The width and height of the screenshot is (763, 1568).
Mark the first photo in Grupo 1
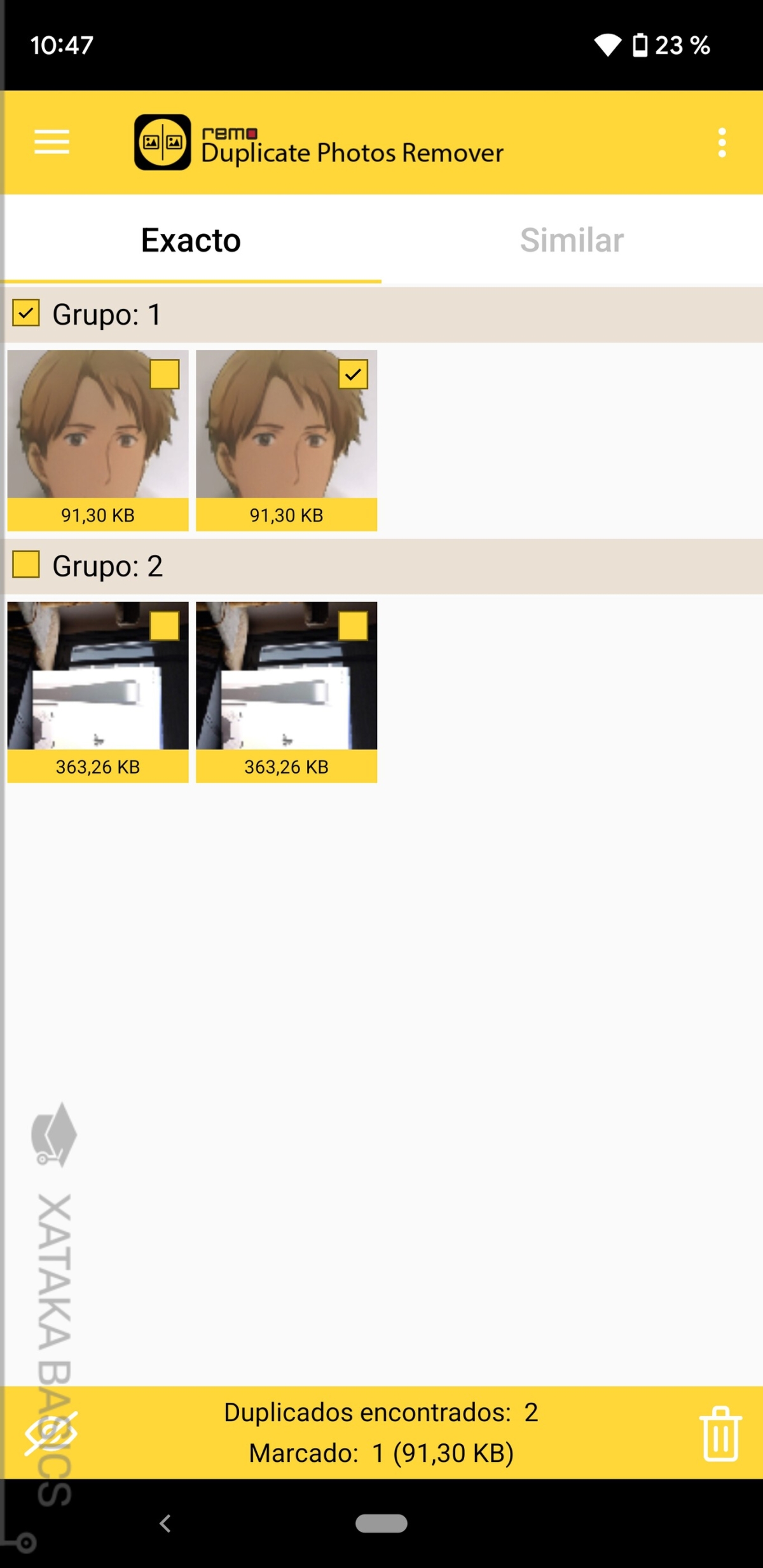pyautogui.click(x=164, y=374)
